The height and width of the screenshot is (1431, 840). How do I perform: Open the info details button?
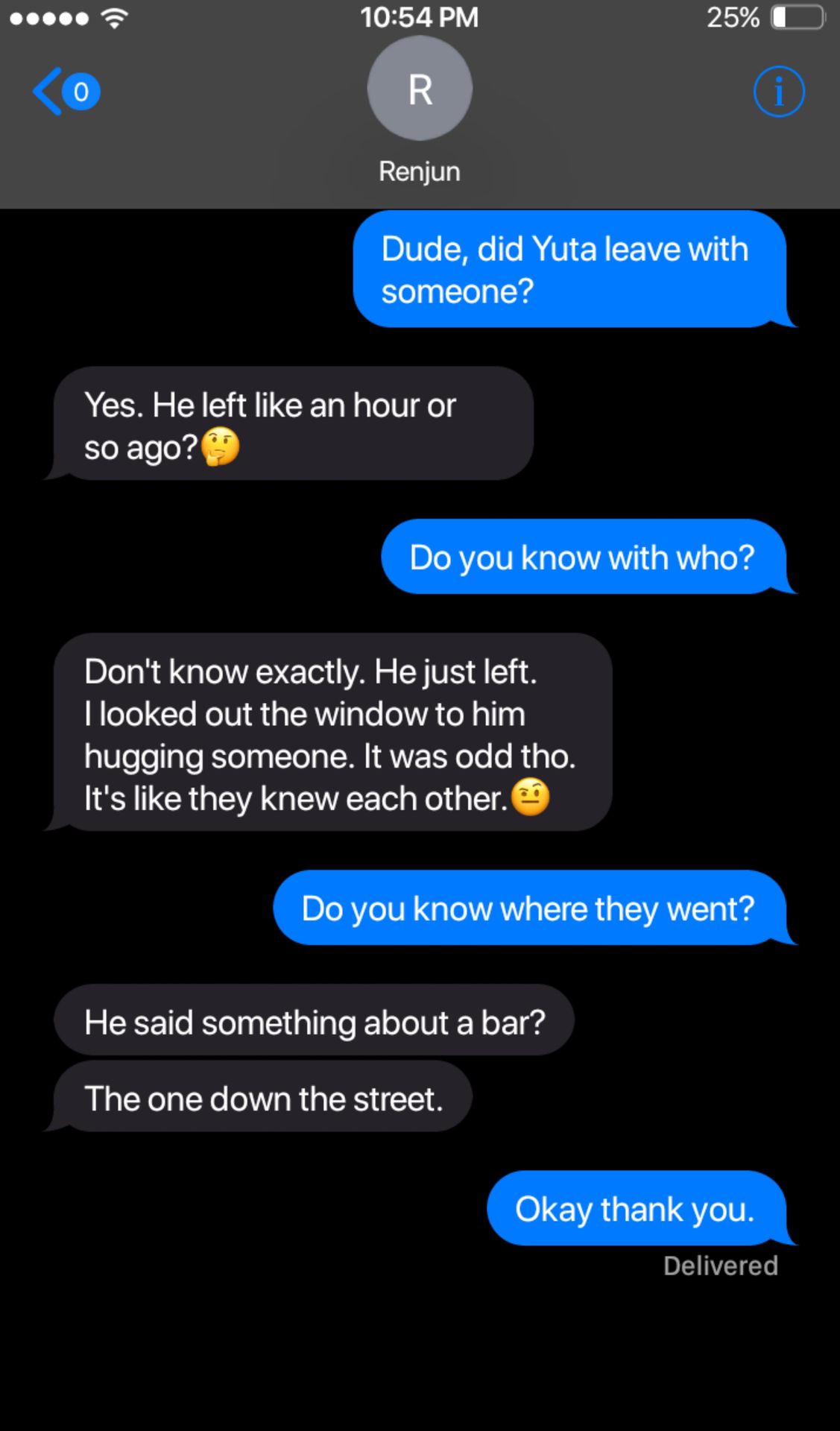pyautogui.click(x=779, y=92)
